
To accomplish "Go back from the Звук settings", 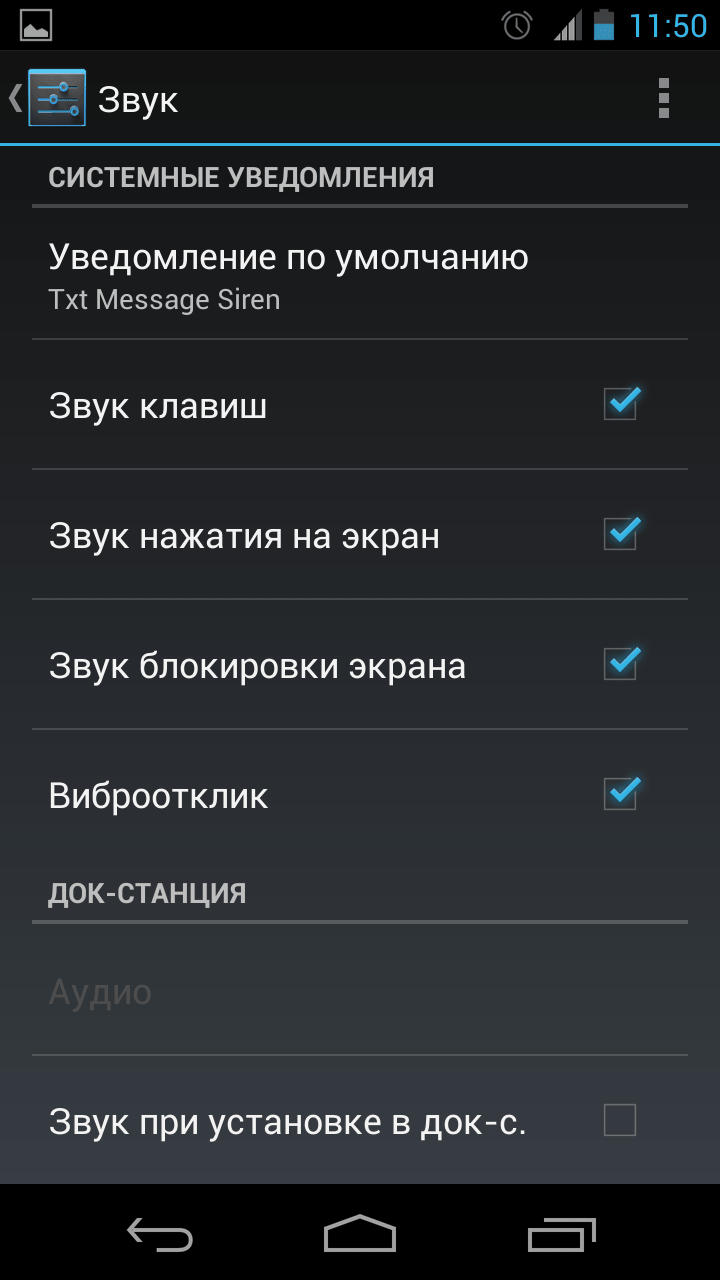I will pyautogui.click(x=45, y=98).
